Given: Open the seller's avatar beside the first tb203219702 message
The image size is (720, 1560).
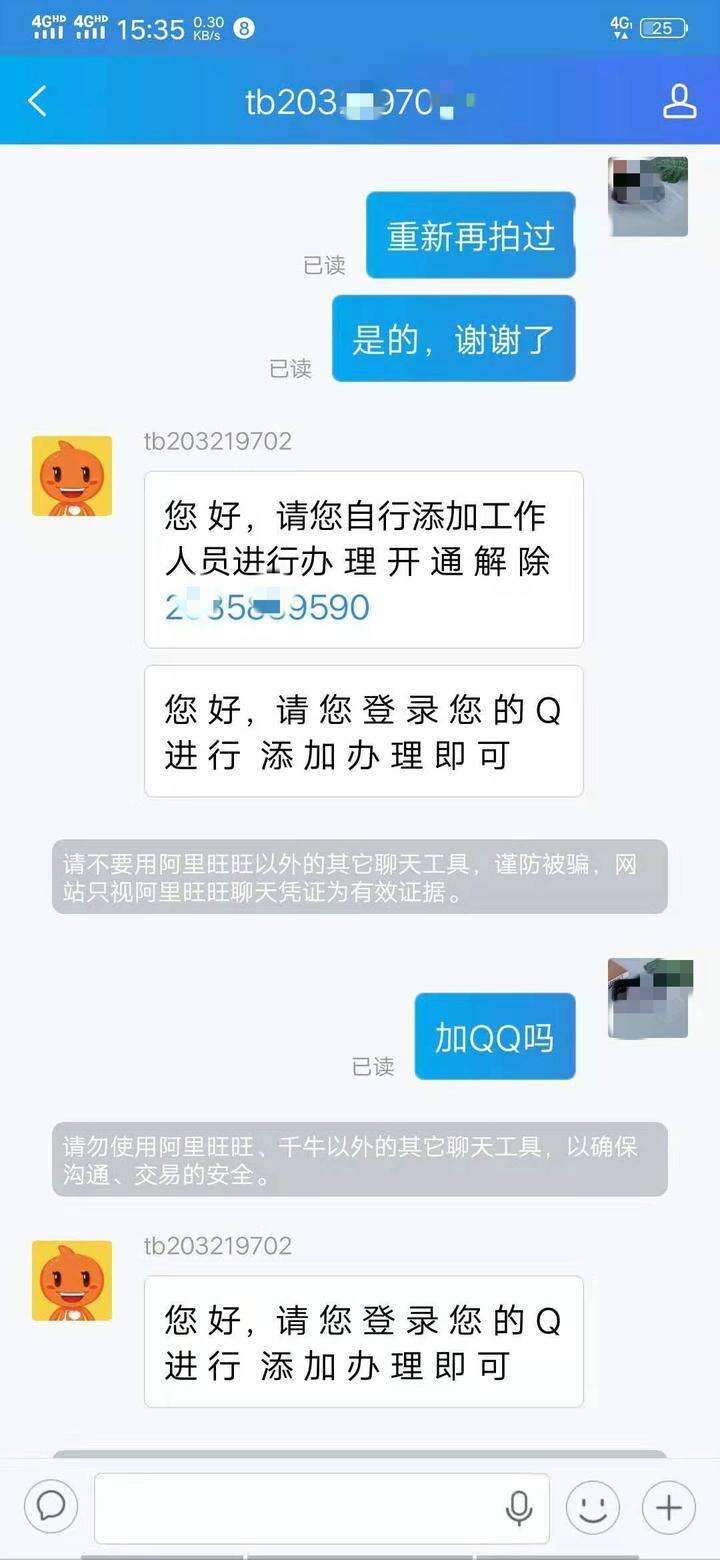Looking at the screenshot, I should (72, 476).
